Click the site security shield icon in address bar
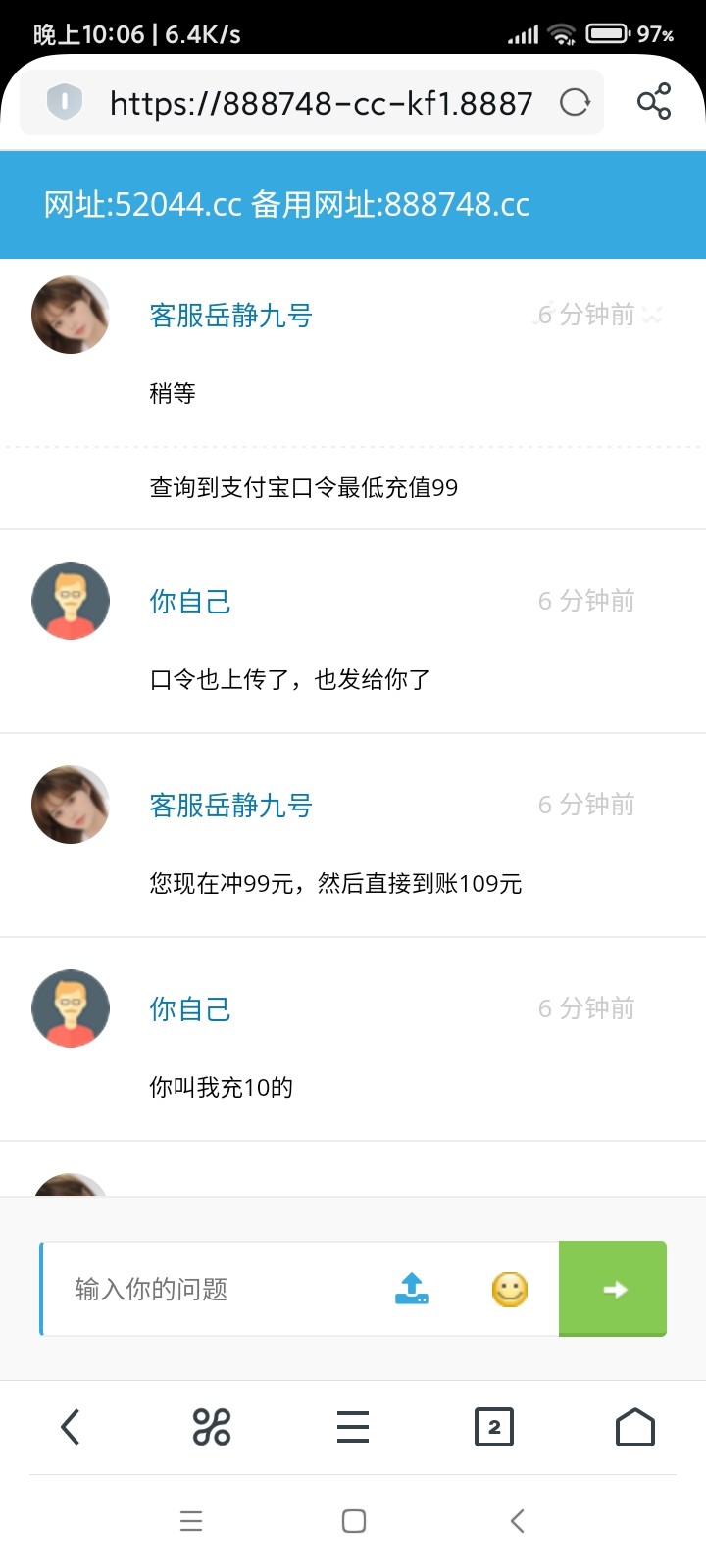Image resolution: width=706 pixels, height=1568 pixels. click(63, 102)
